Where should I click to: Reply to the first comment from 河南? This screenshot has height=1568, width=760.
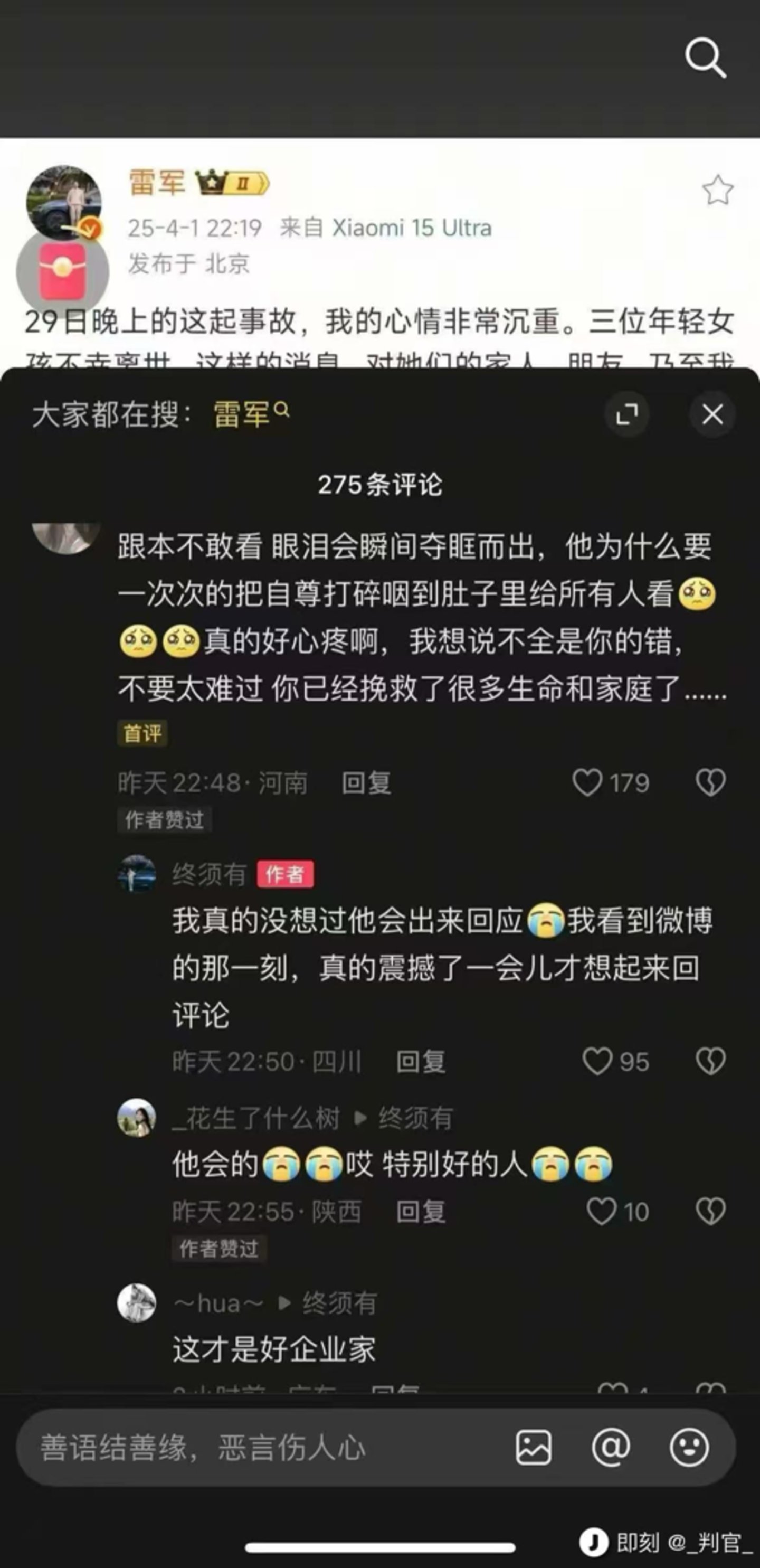(366, 783)
